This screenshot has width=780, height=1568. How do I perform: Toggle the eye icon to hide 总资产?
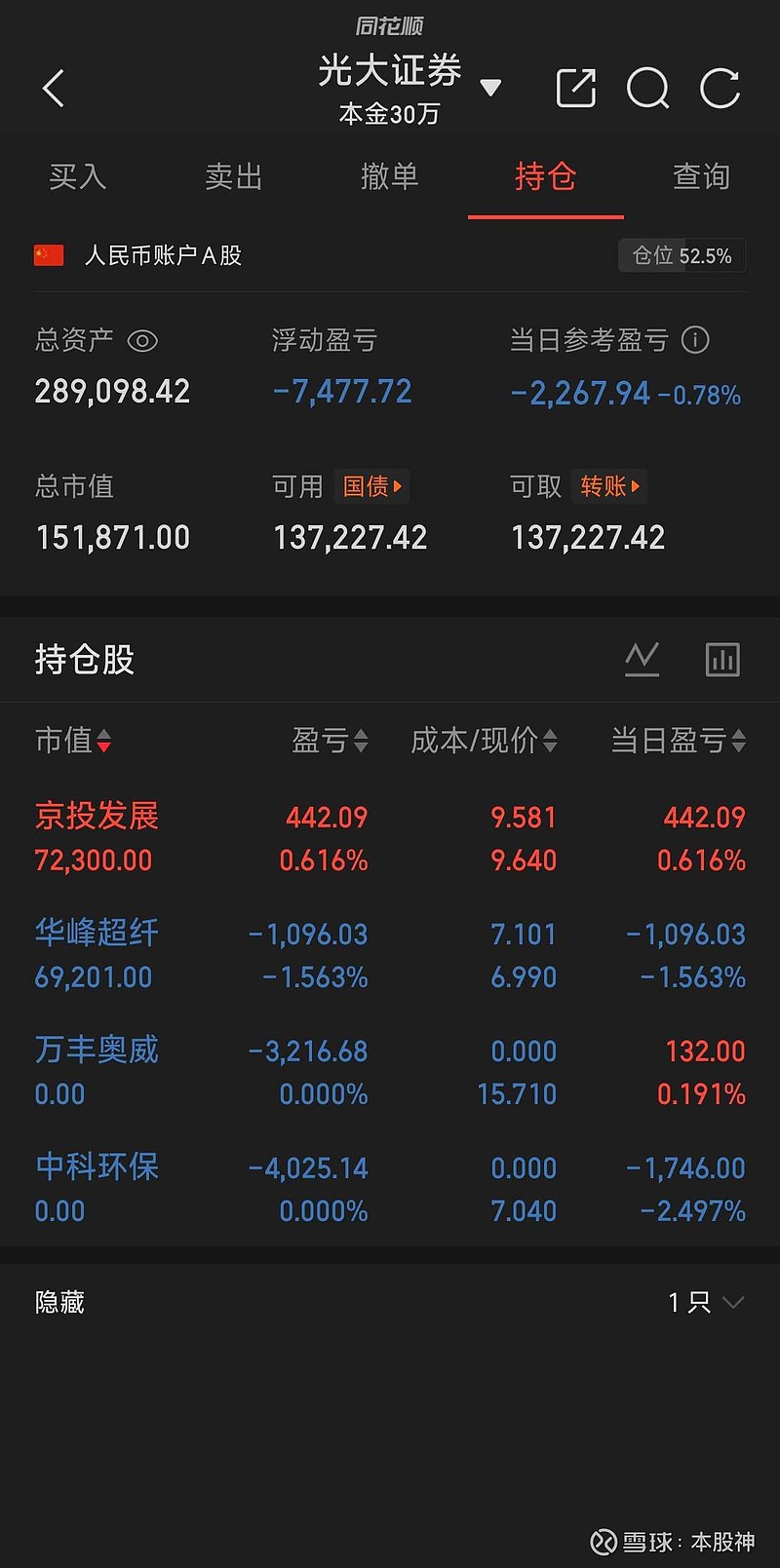click(x=142, y=341)
